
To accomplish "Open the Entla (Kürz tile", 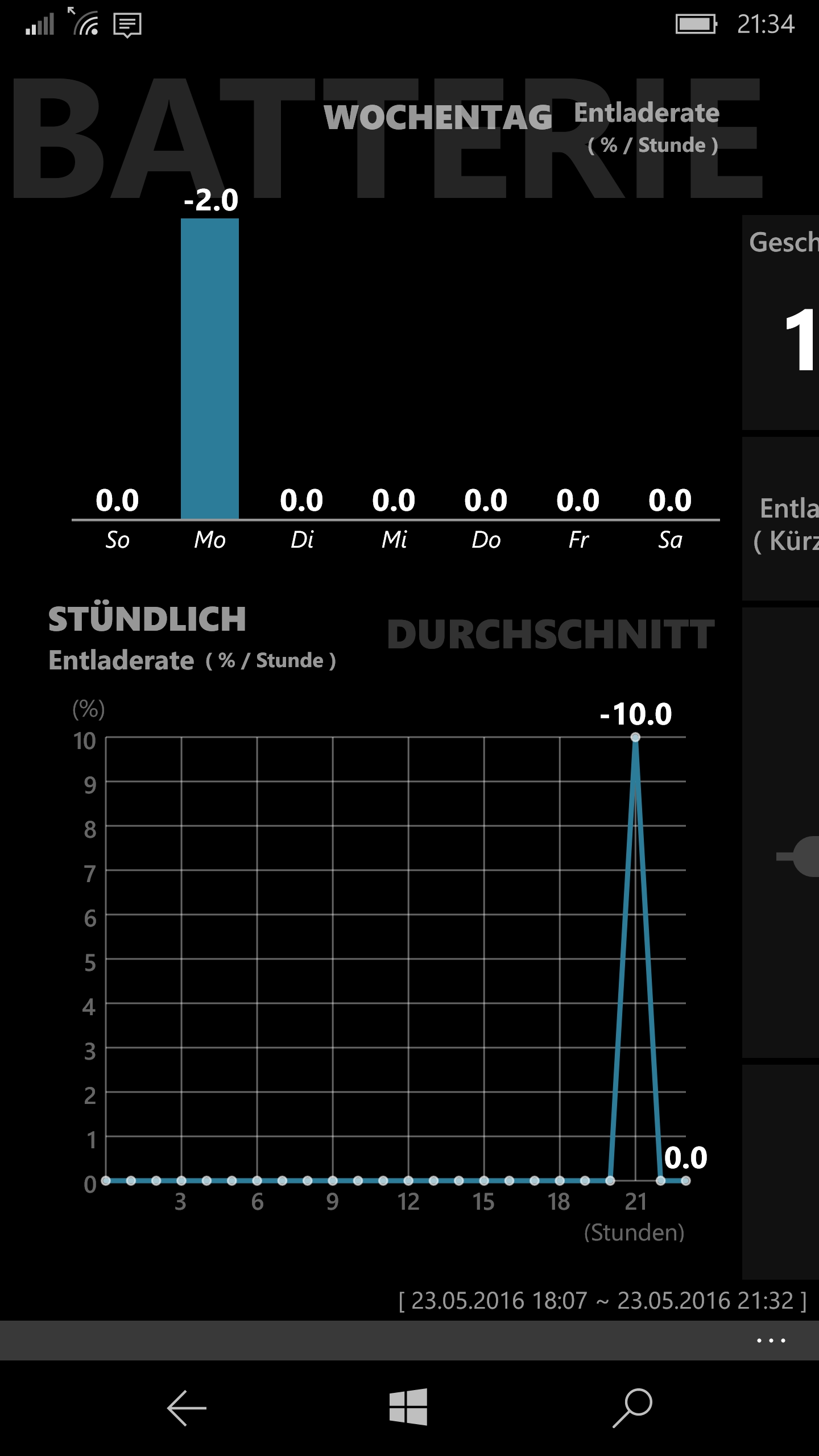I will [x=780, y=519].
